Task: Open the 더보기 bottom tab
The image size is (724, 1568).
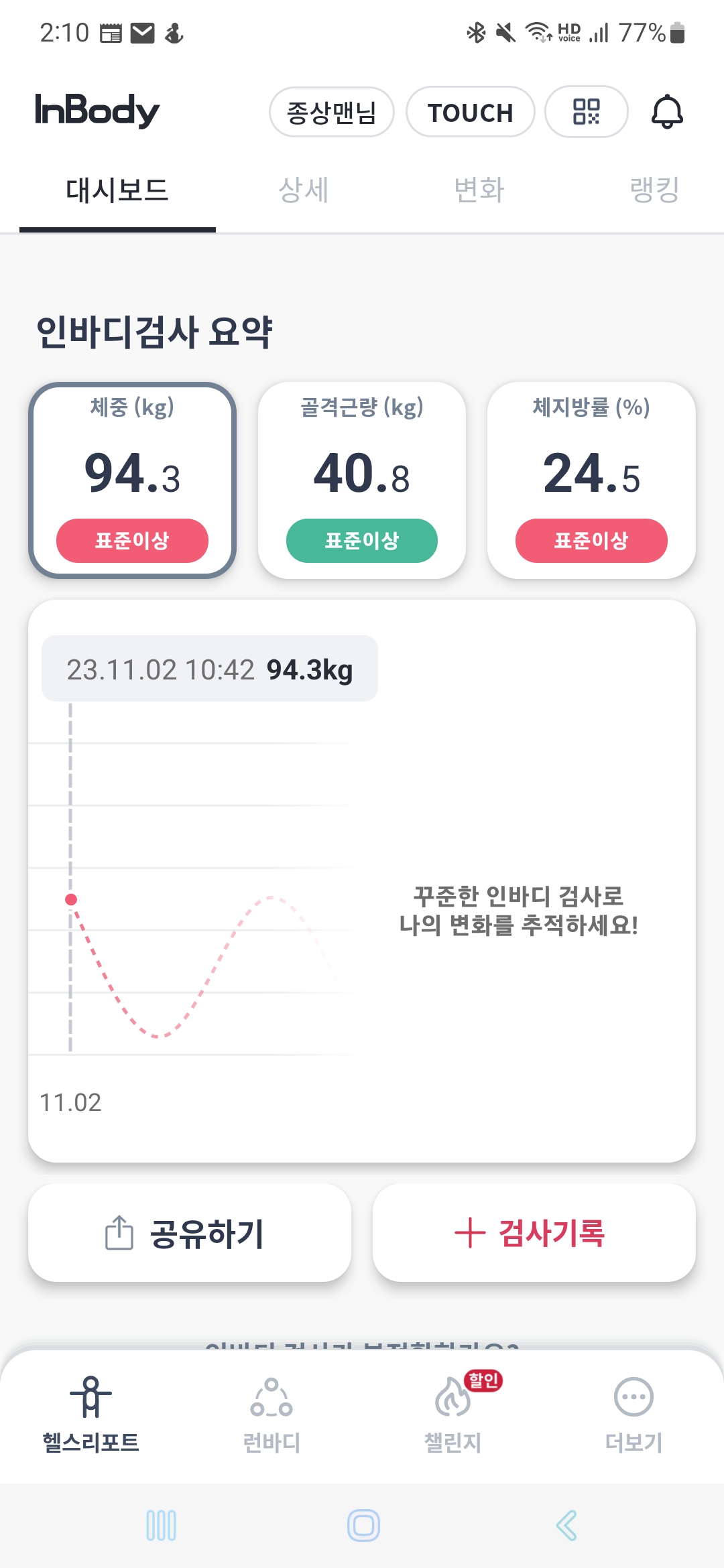Action: pos(633,1415)
